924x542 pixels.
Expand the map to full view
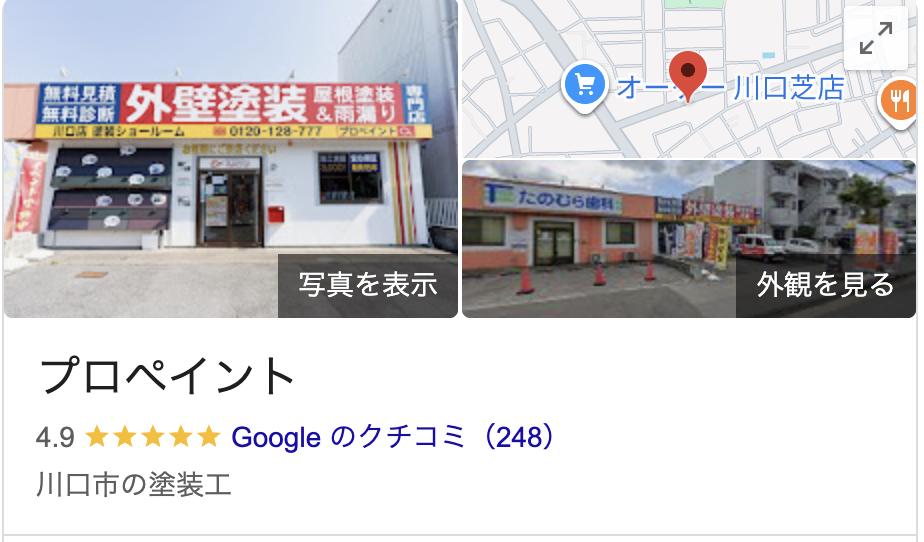pyautogui.click(x=875, y=39)
